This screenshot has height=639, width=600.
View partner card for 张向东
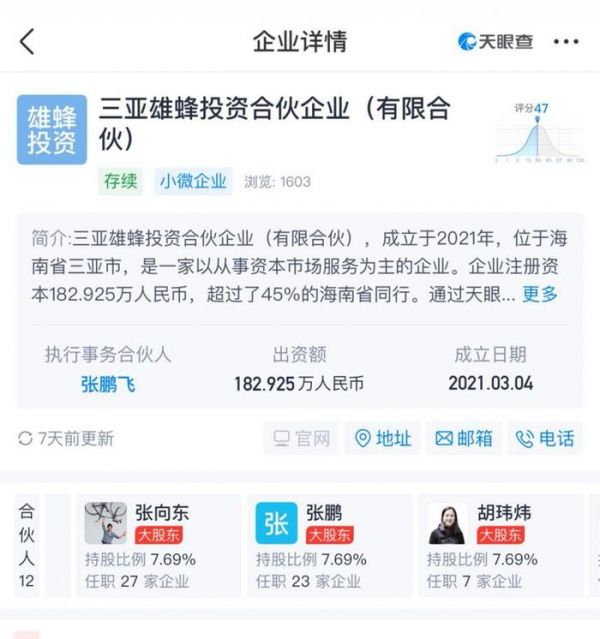(x=158, y=545)
